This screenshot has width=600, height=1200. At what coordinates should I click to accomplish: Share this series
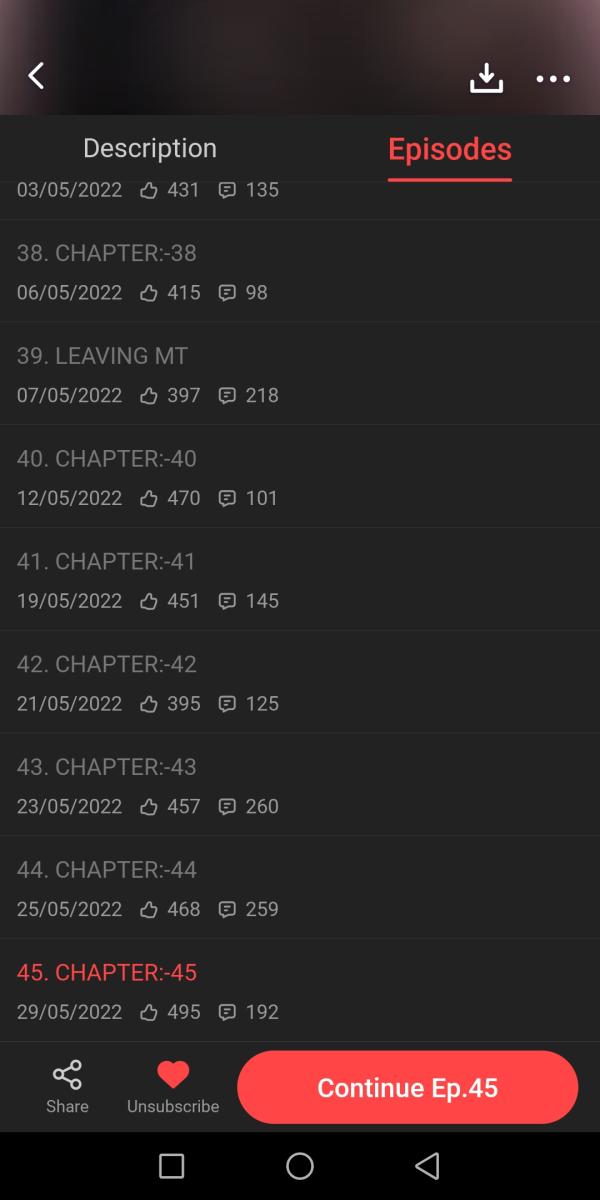[x=67, y=1086]
